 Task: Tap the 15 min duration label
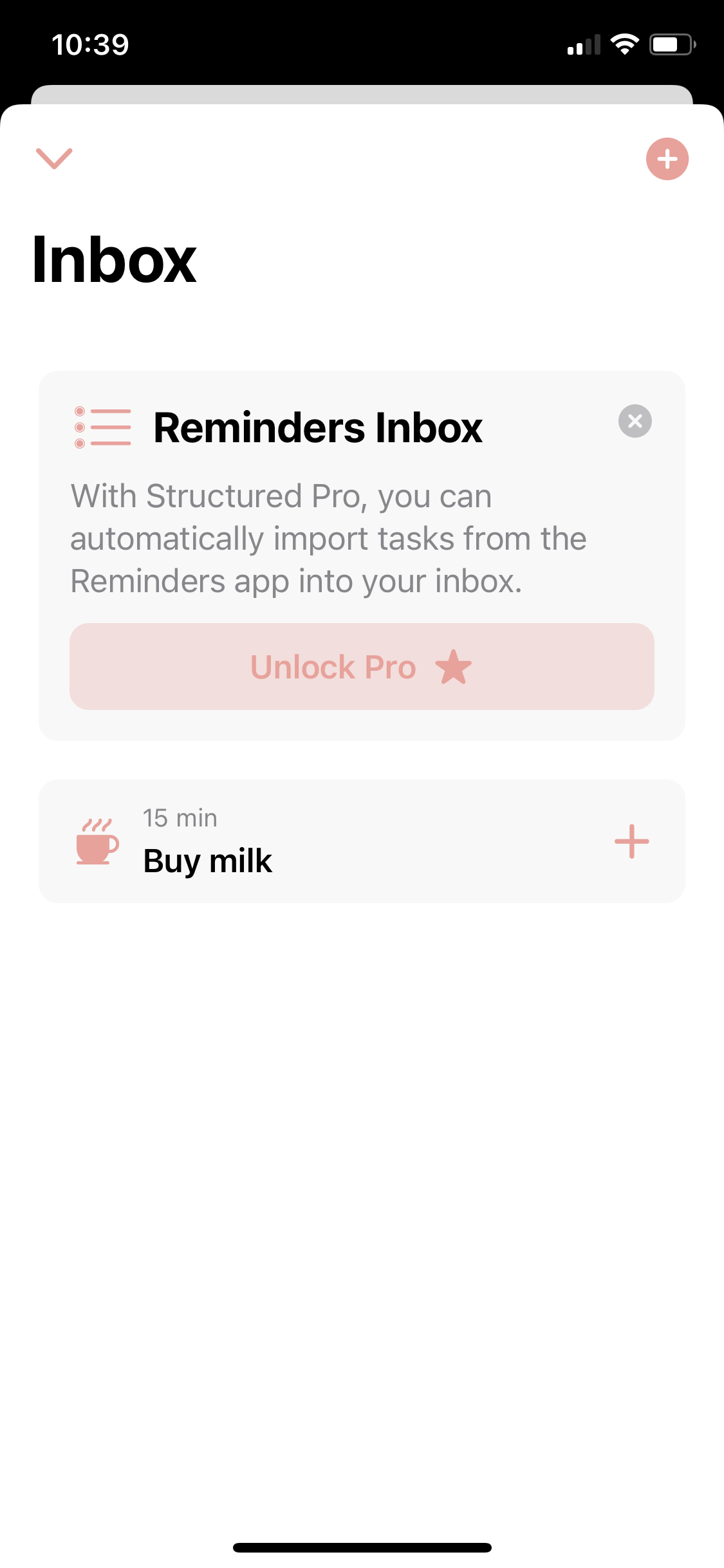coord(180,817)
